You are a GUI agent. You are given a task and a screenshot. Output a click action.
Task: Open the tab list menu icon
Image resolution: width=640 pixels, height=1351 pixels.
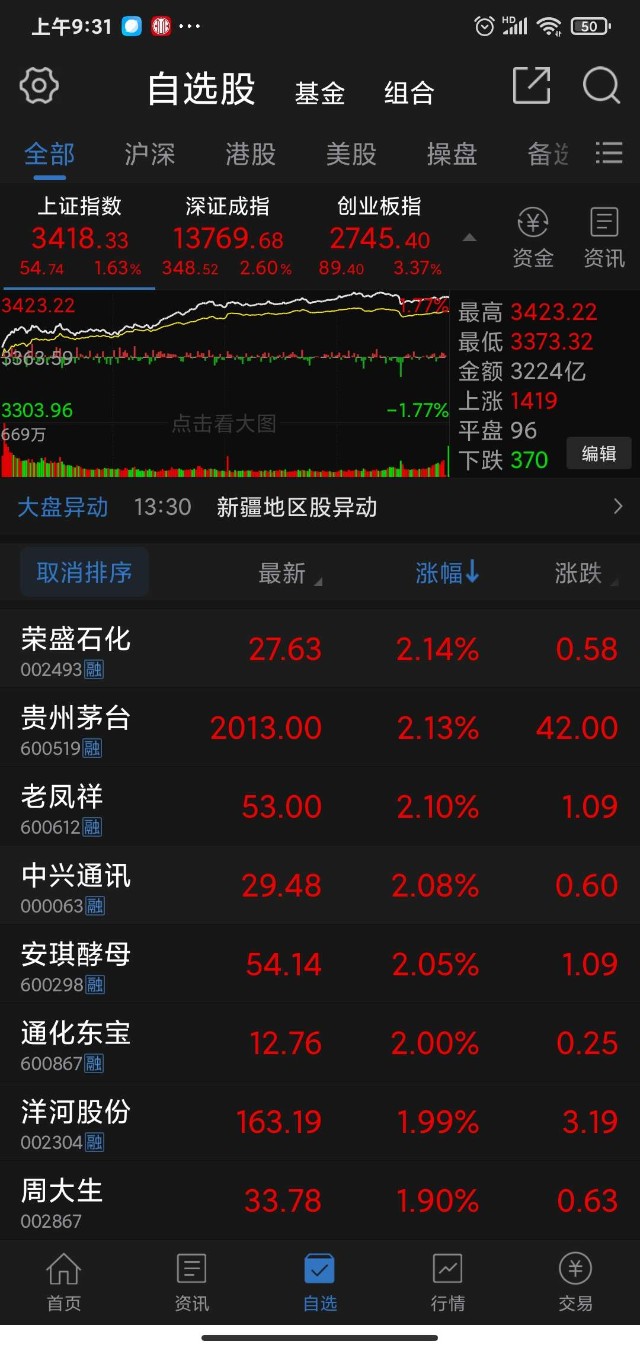coord(608,153)
